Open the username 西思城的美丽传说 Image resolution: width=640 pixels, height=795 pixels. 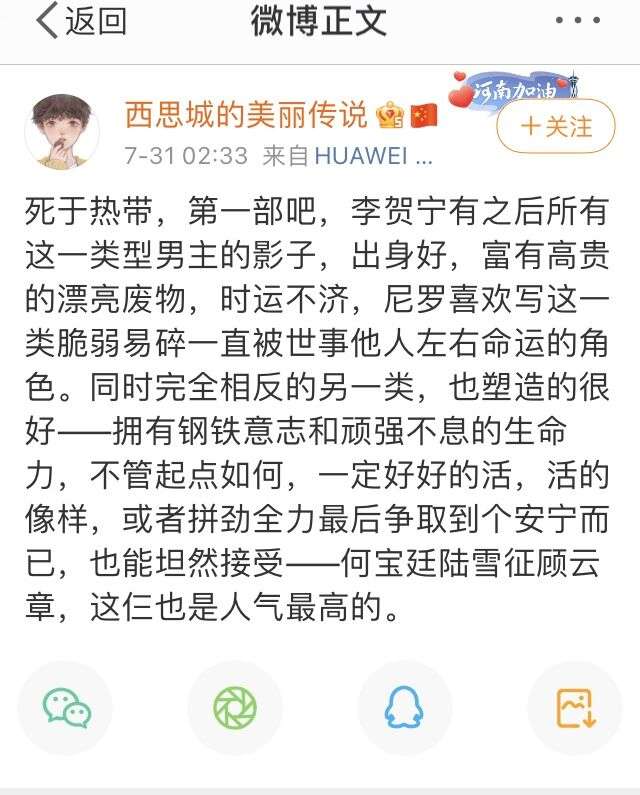pos(246,116)
